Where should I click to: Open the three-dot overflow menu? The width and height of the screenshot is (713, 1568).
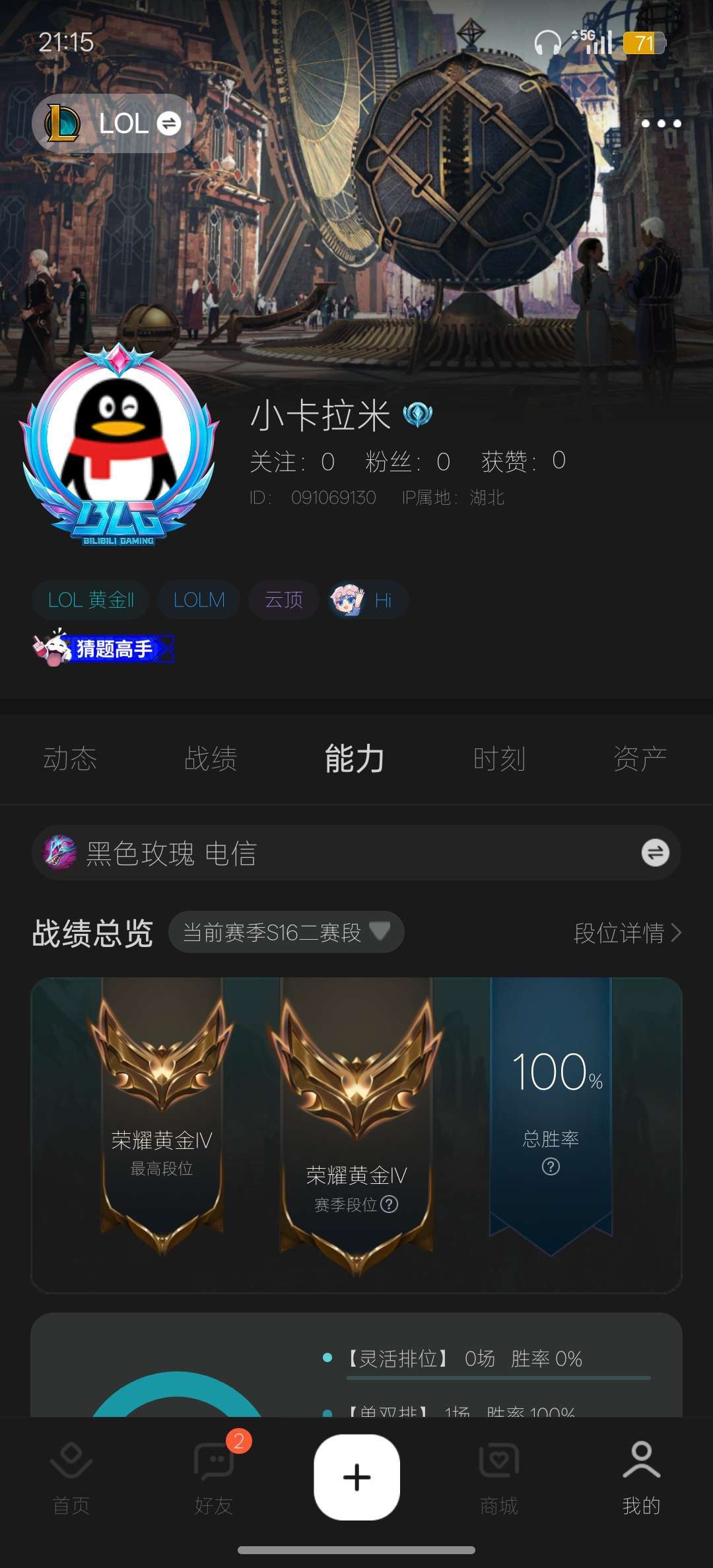pyautogui.click(x=661, y=123)
